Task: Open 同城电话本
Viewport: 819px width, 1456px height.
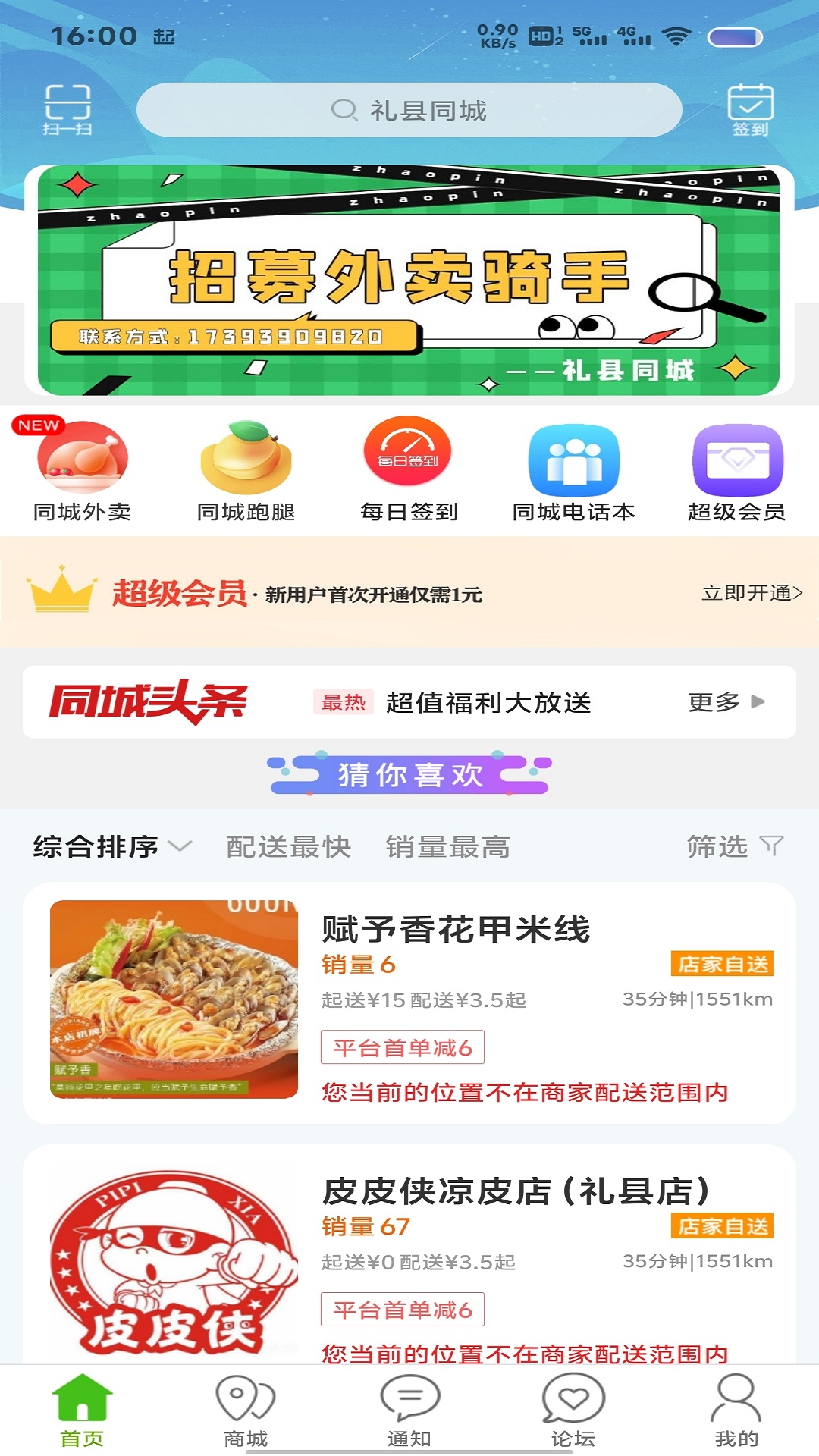Action: 573,472
